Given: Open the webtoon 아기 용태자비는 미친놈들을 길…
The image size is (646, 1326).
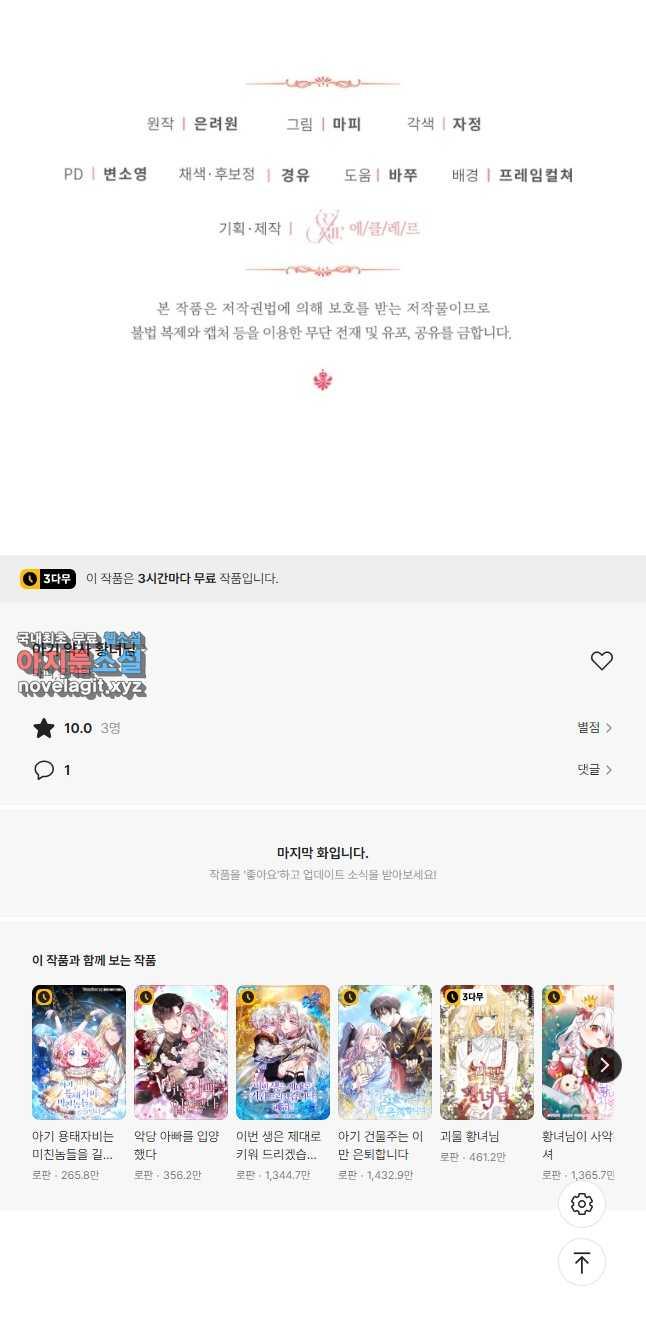Looking at the screenshot, I should click(79, 1052).
